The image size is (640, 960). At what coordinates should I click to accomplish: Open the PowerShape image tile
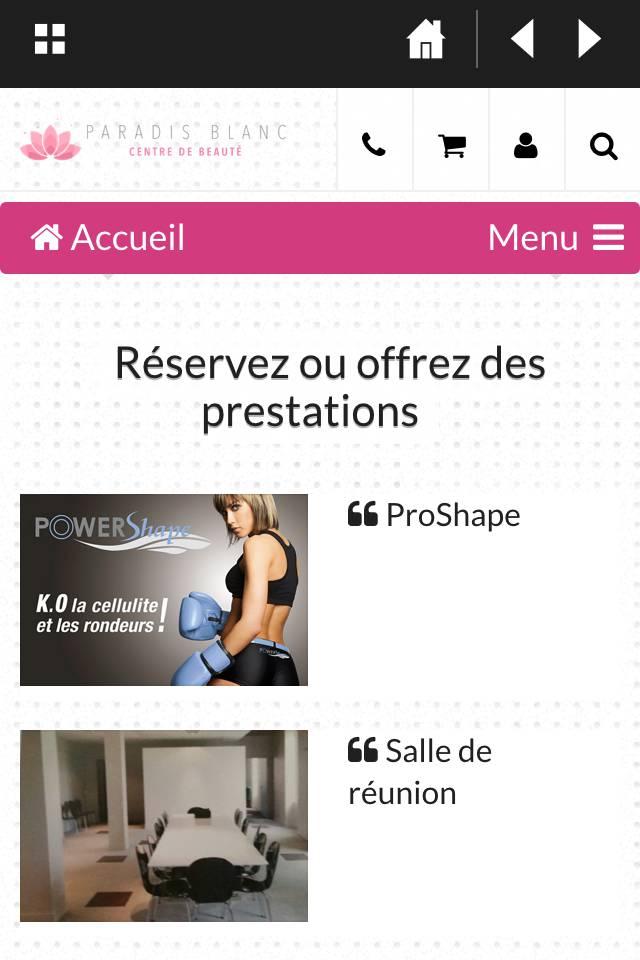click(164, 590)
